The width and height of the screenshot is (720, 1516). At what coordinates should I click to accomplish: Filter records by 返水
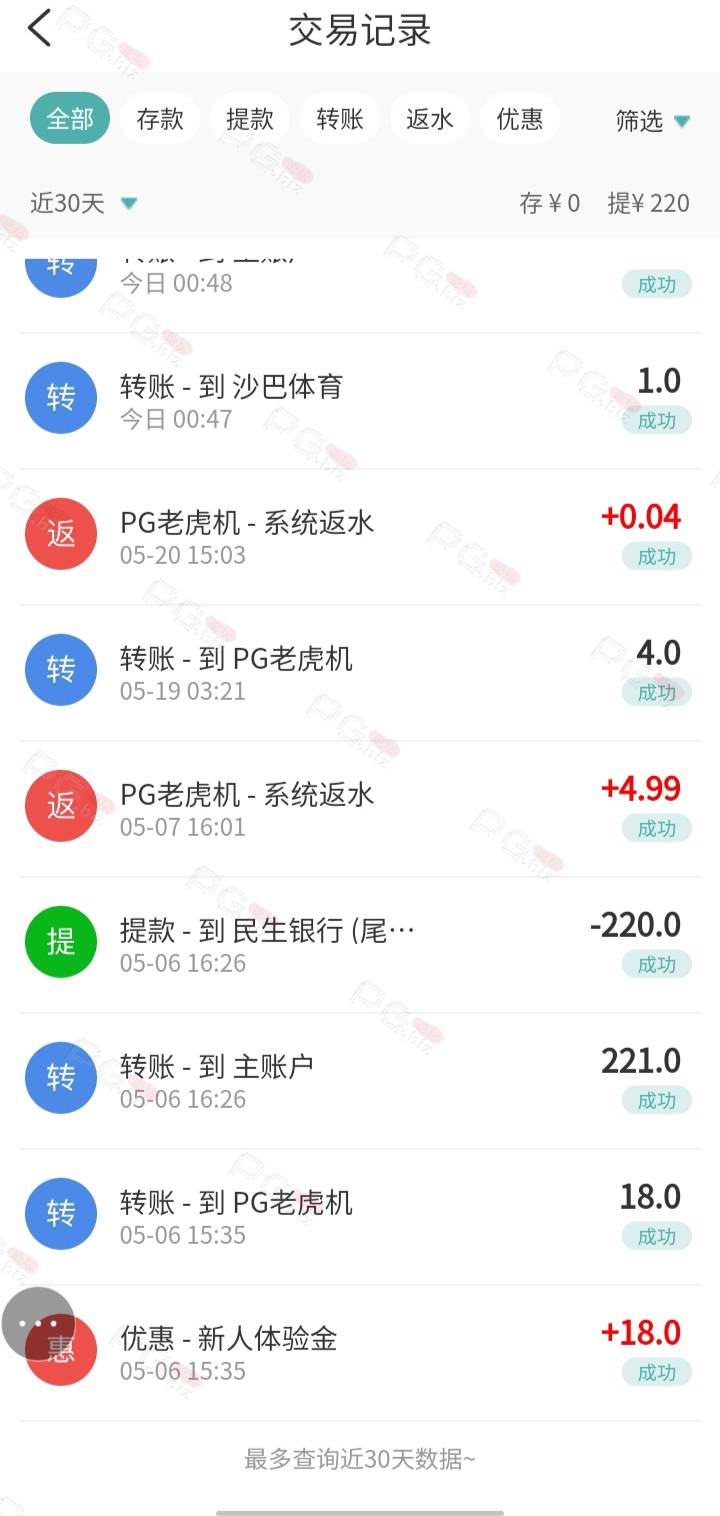[430, 119]
